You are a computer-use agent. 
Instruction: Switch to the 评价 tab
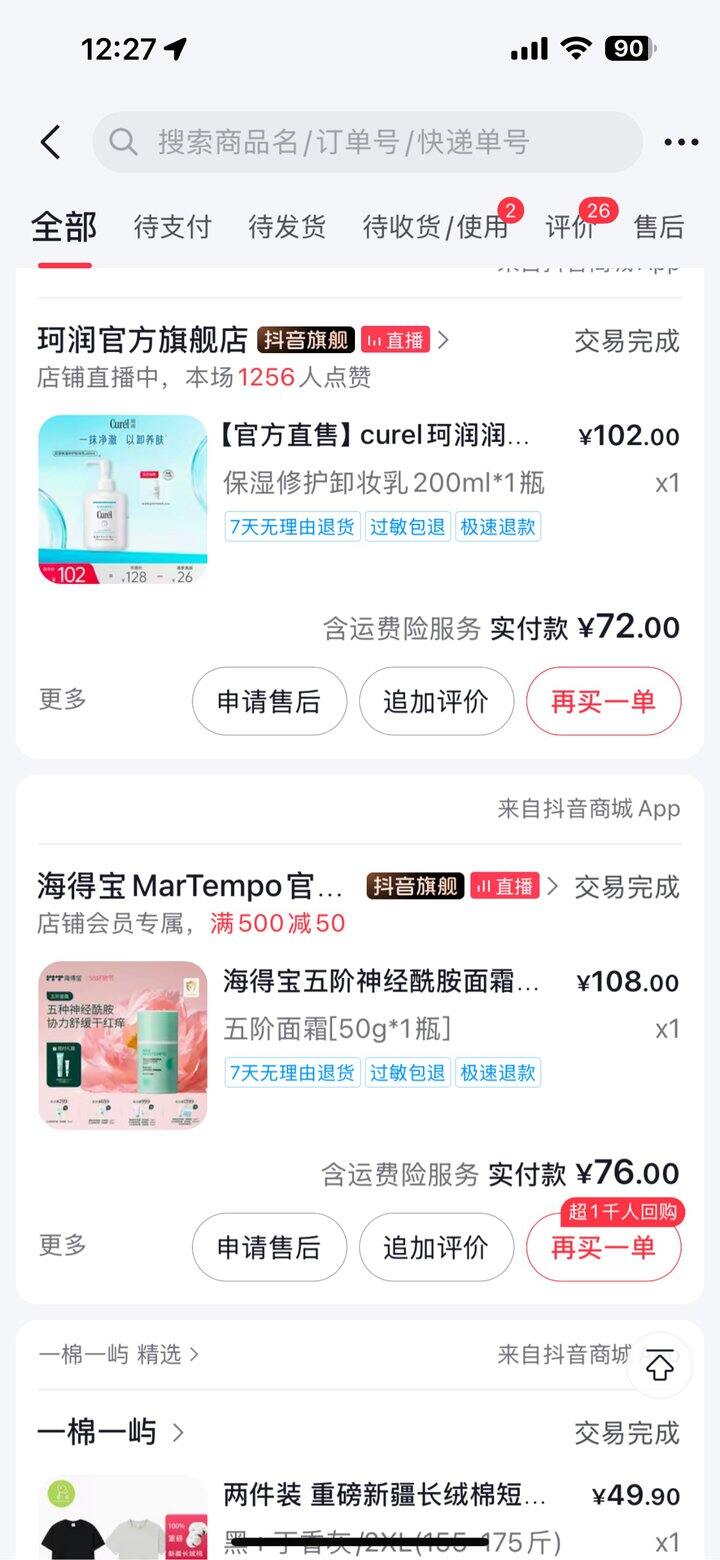570,227
